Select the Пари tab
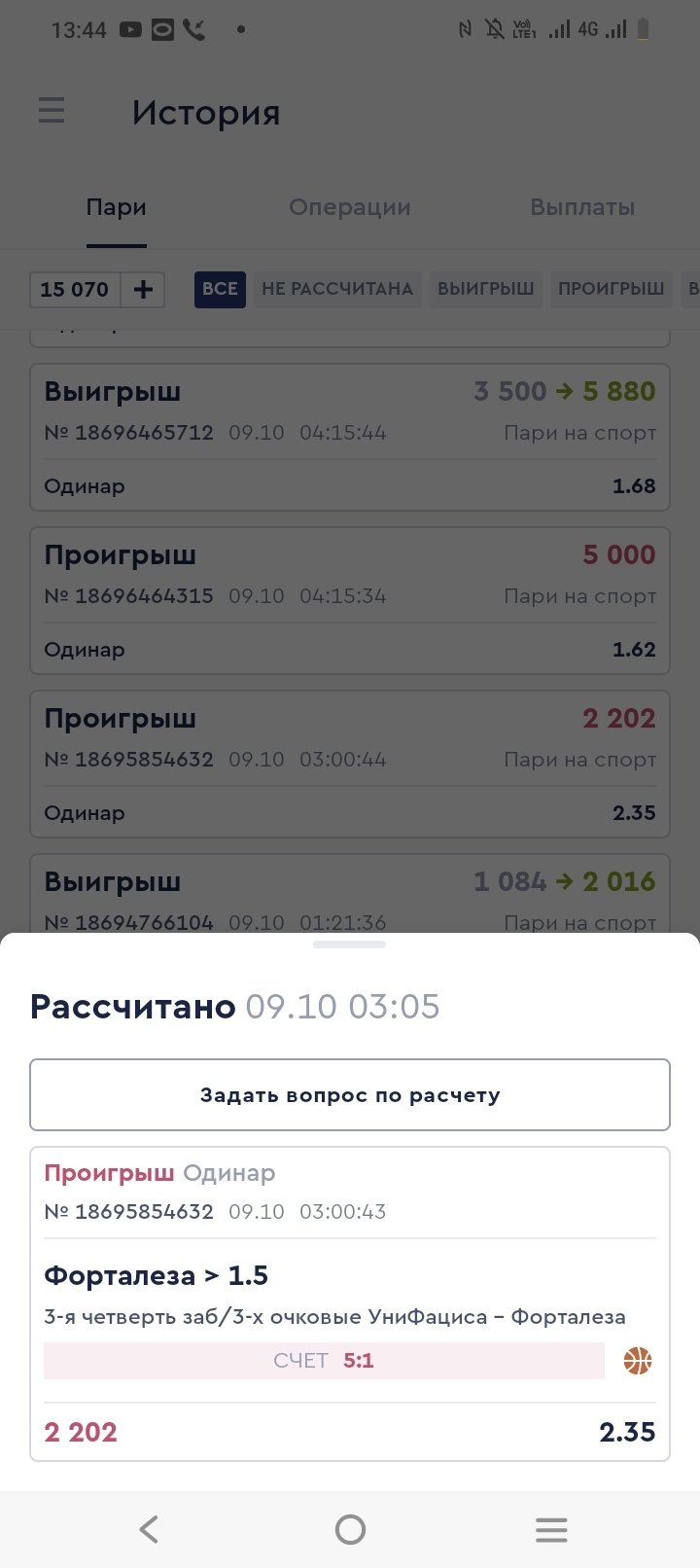 tap(116, 207)
